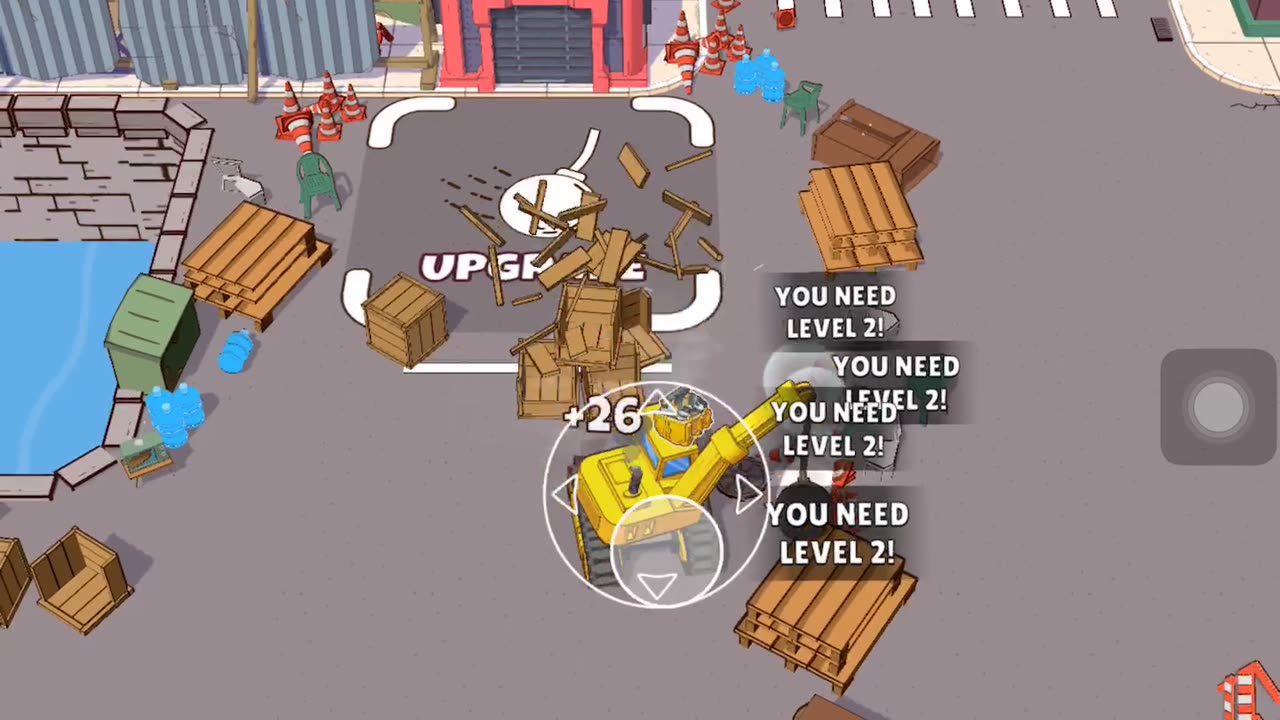
Task: Tap the down arrow on the joystick
Action: (656, 585)
